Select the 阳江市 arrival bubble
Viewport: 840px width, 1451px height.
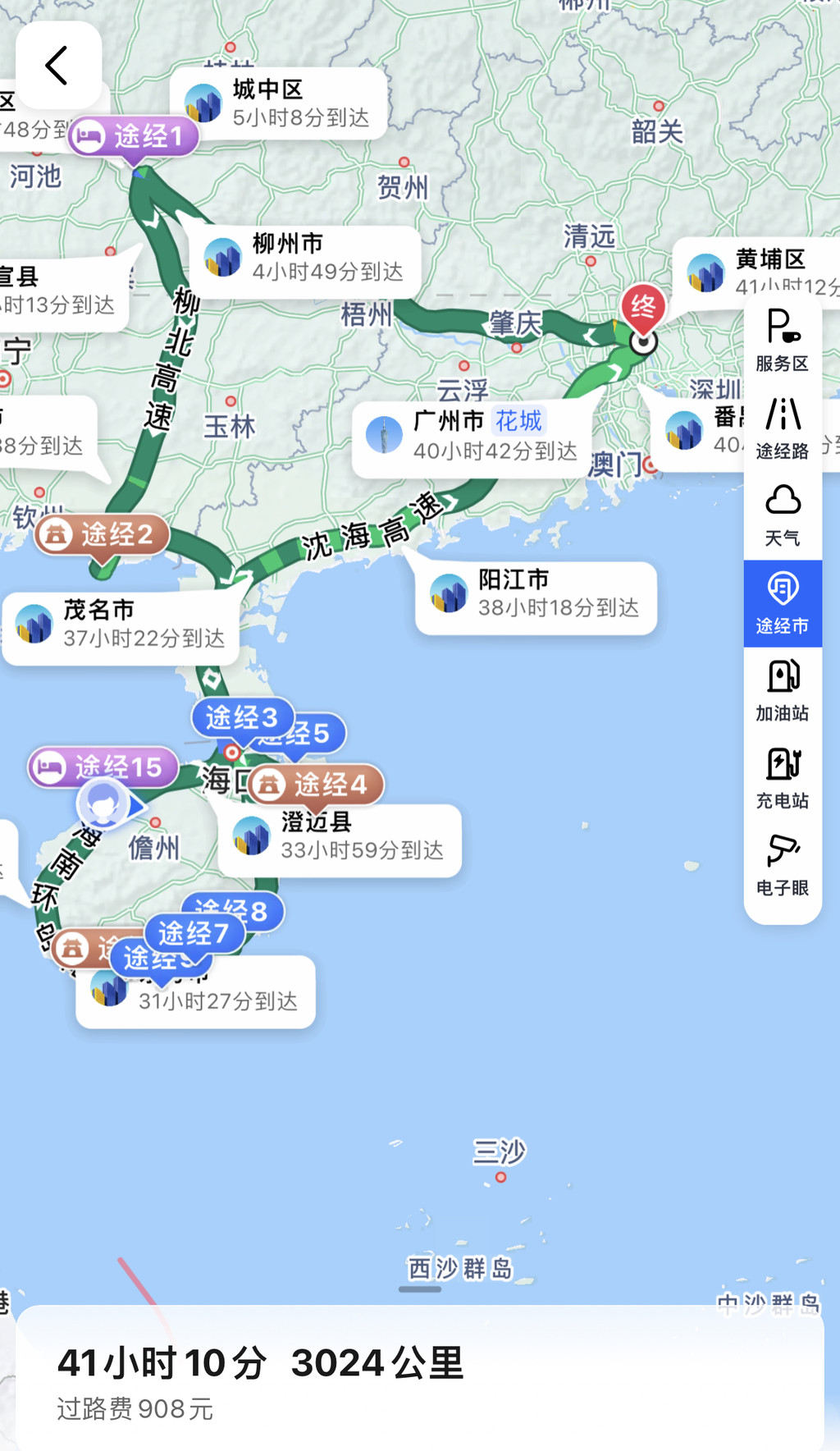coord(536,594)
